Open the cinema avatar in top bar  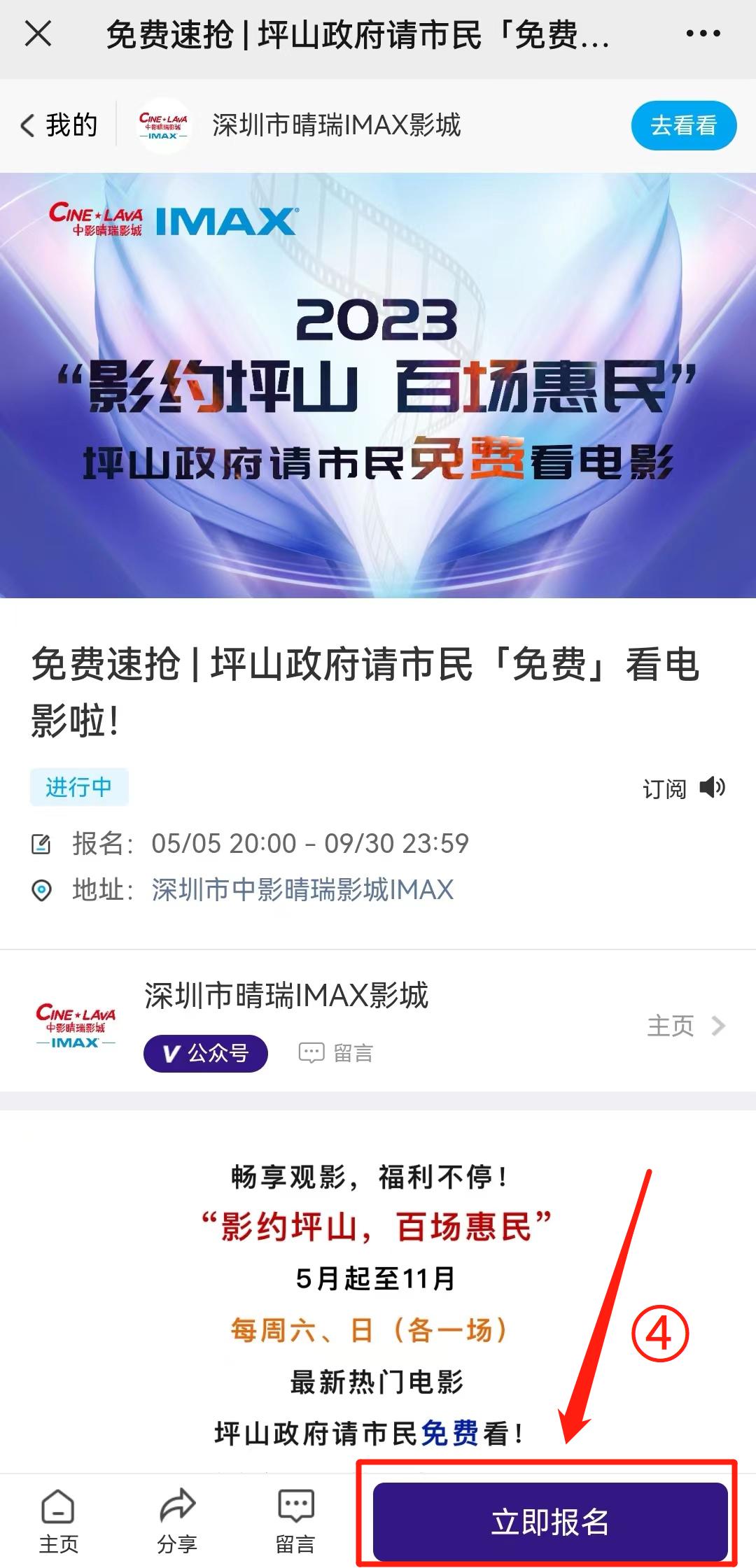point(163,127)
